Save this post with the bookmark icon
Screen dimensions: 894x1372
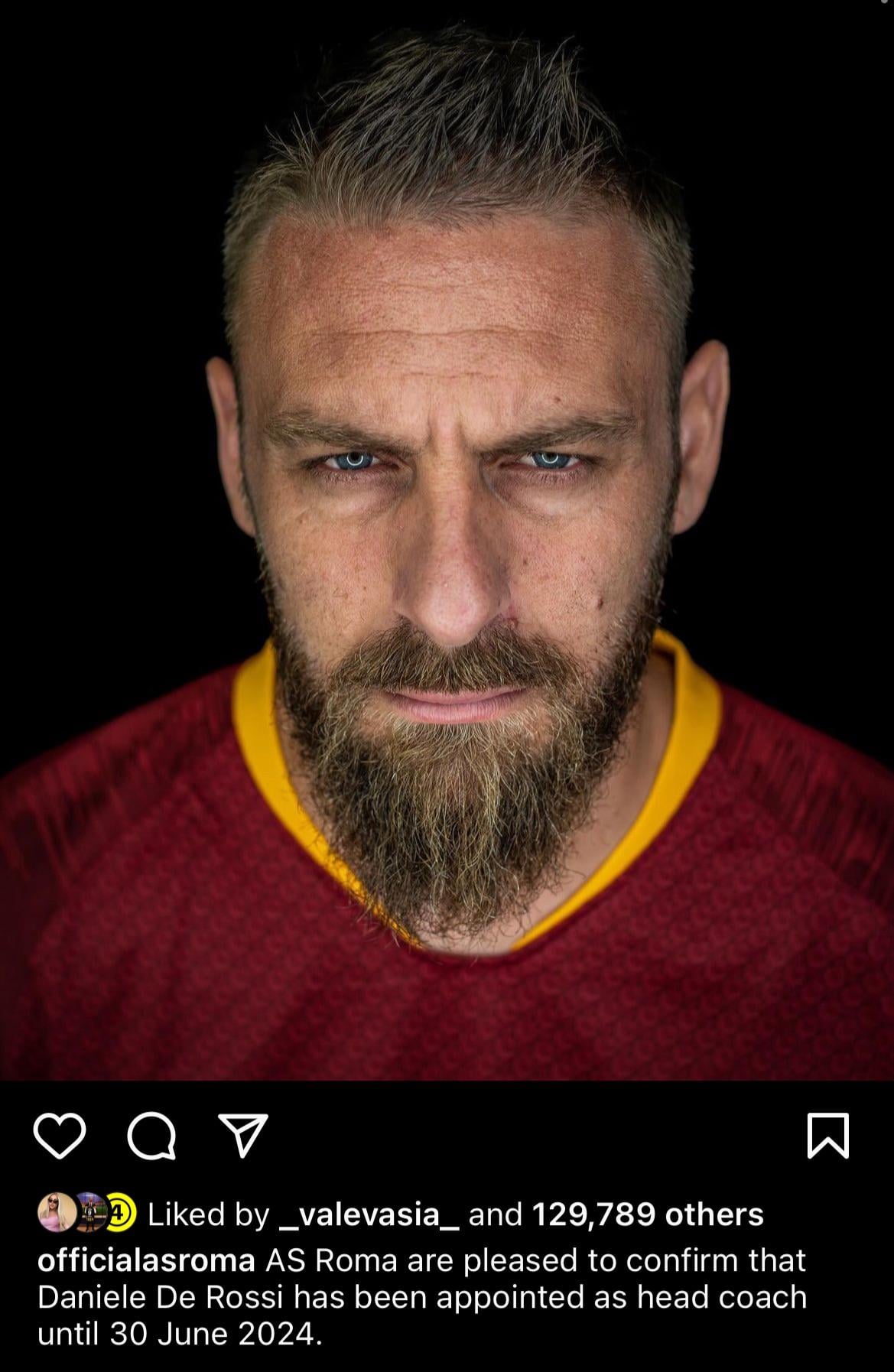click(x=828, y=1136)
